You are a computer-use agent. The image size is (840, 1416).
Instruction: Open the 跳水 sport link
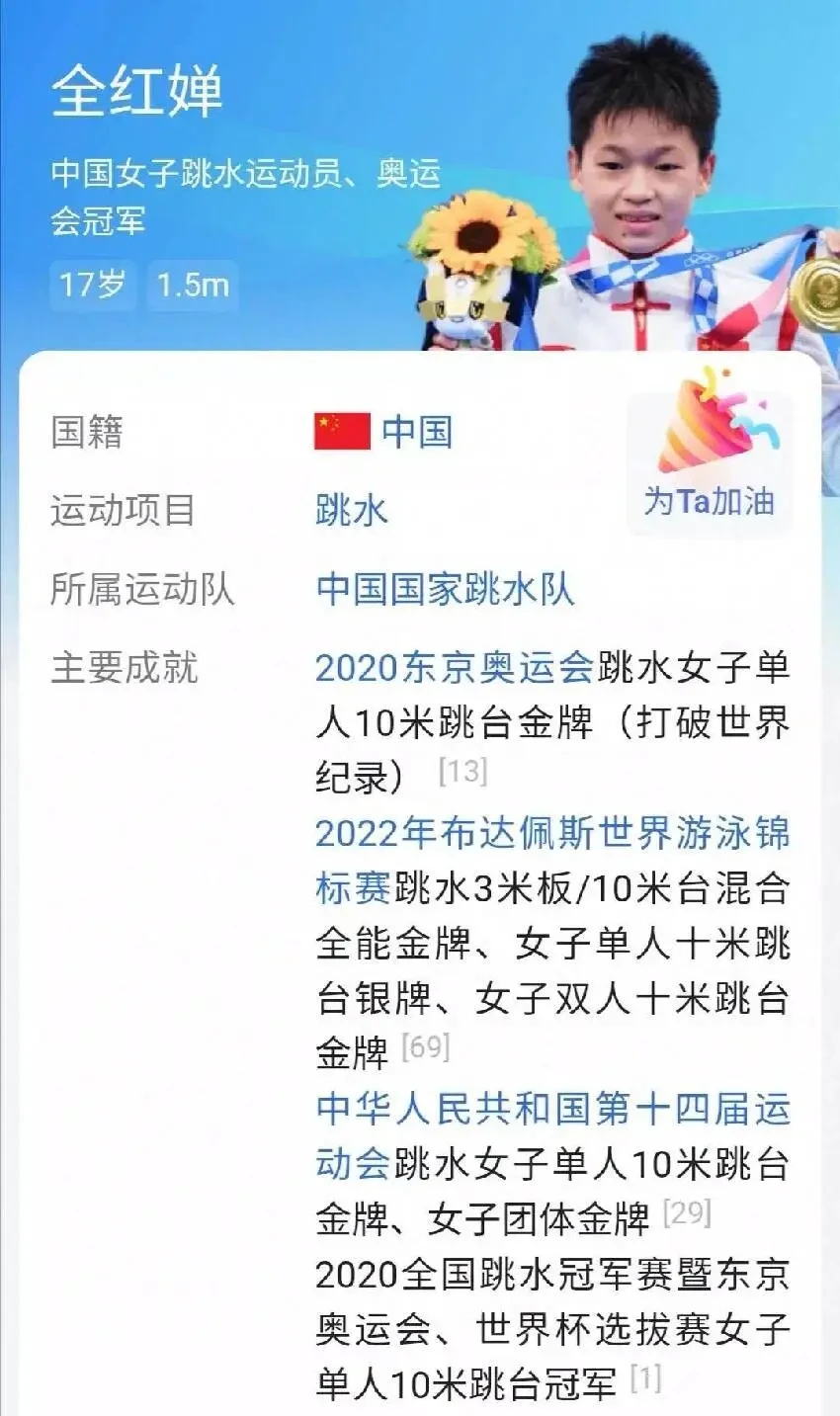[352, 511]
